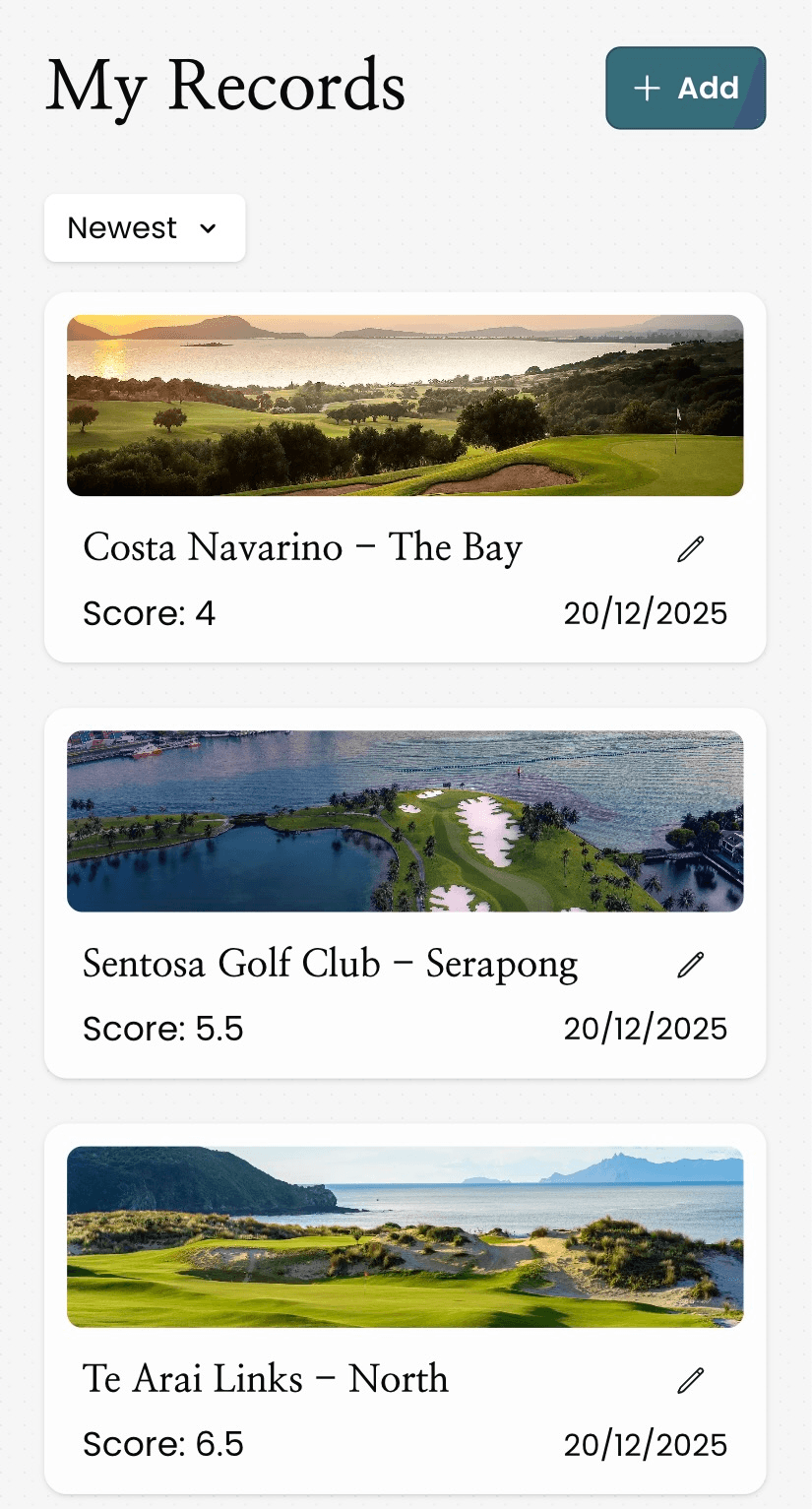Click the date on the Costa Navarino card
This screenshot has width=812, height=1509.
tap(645, 612)
